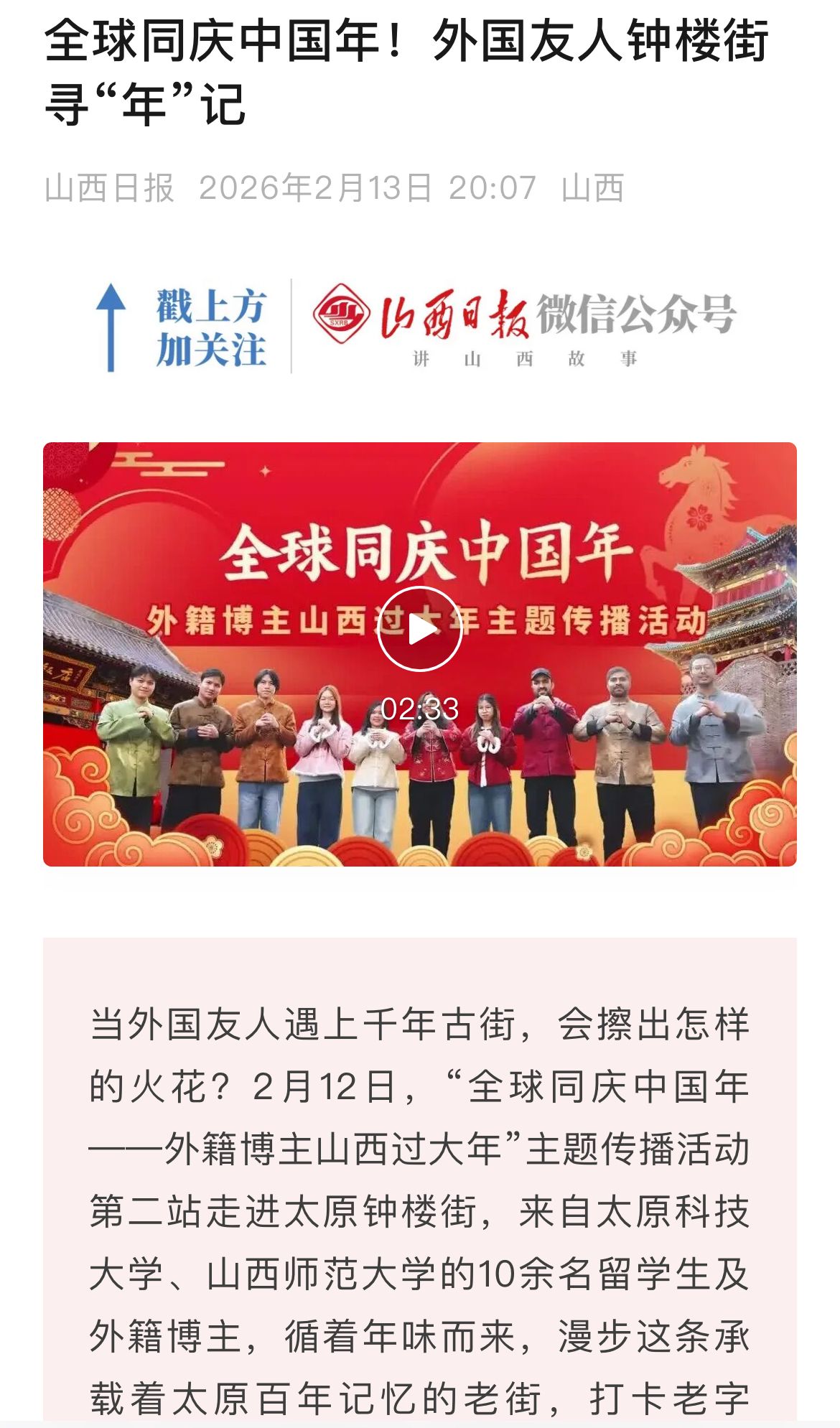
Task: Play the 02:33 video
Action: coord(419,630)
